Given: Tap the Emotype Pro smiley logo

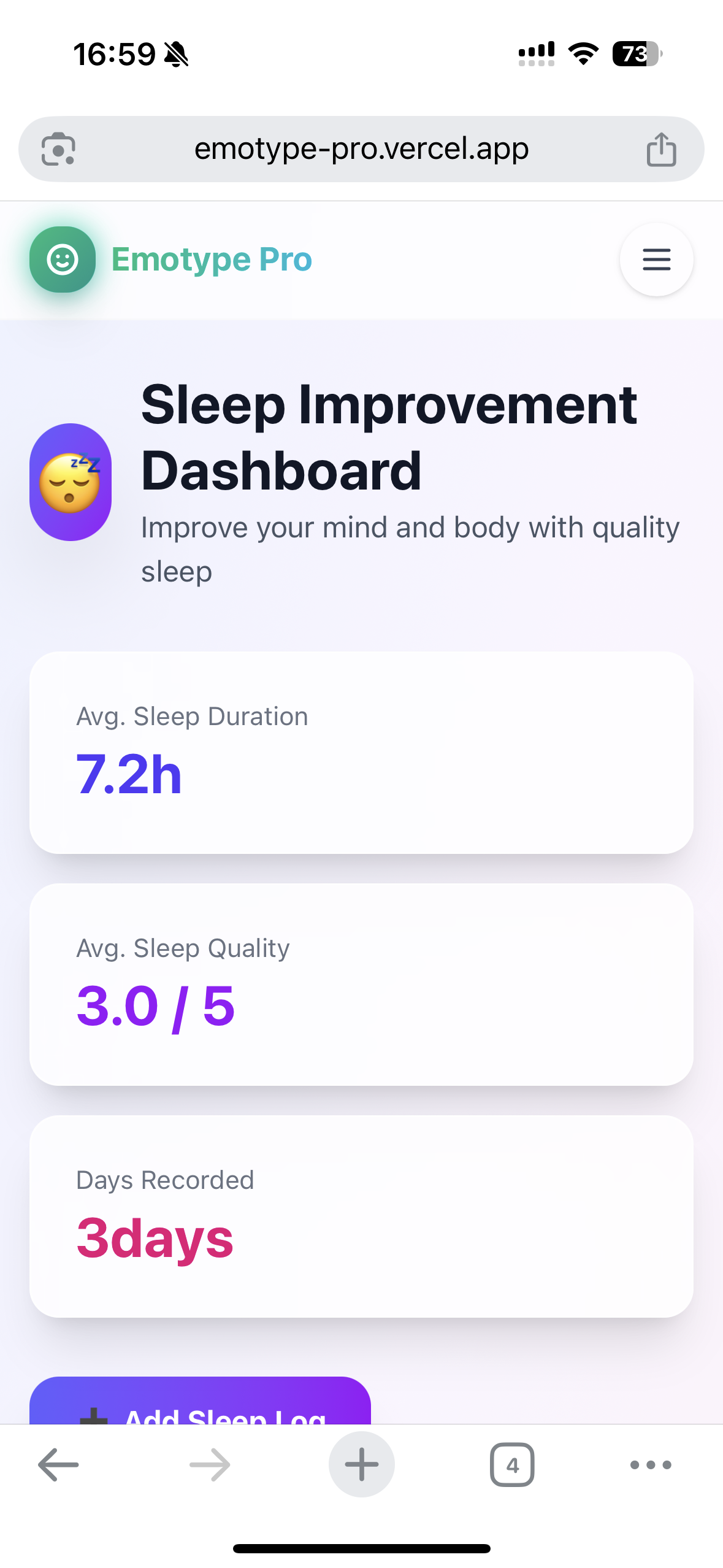Looking at the screenshot, I should [x=62, y=259].
